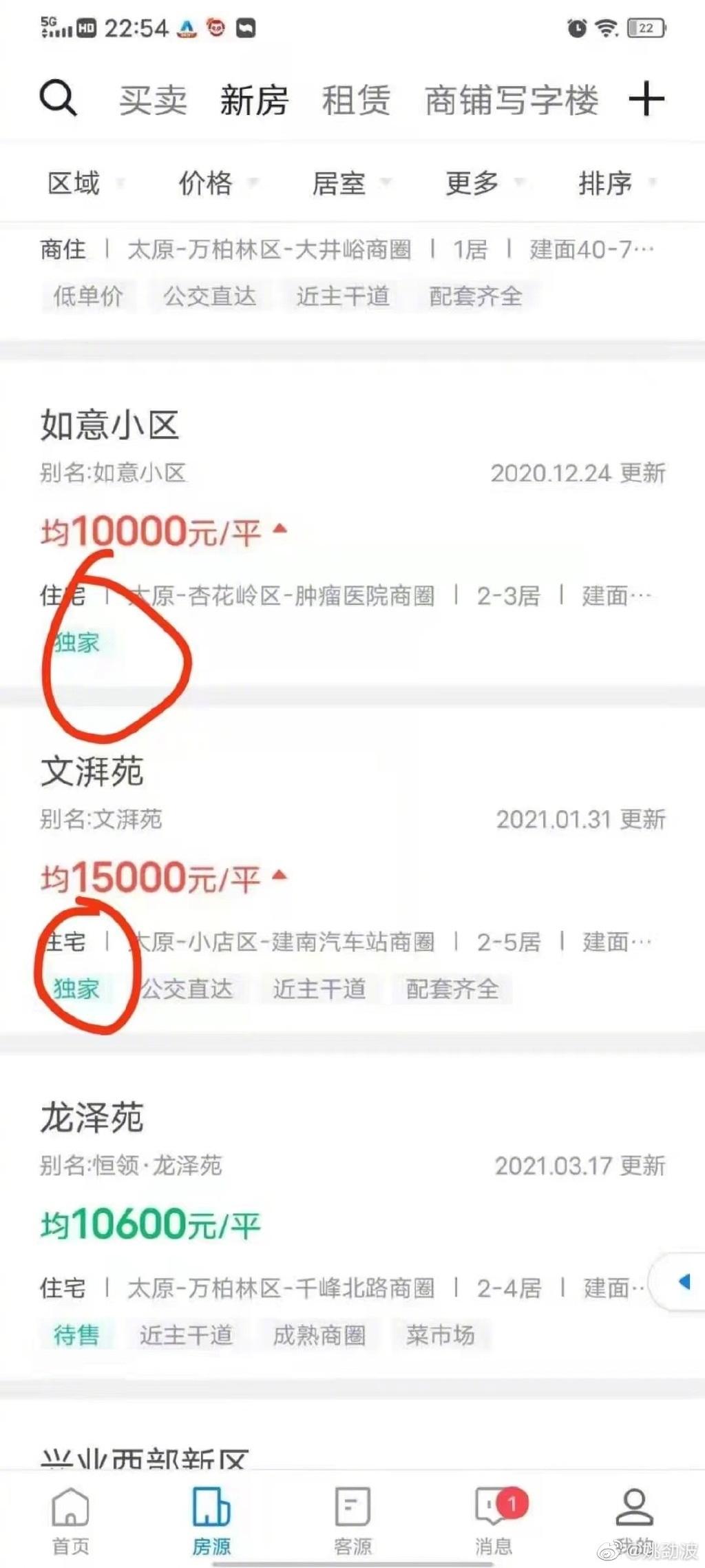Tap the plus icon in top right corner
The width and height of the screenshot is (705, 1568).
pos(645,99)
